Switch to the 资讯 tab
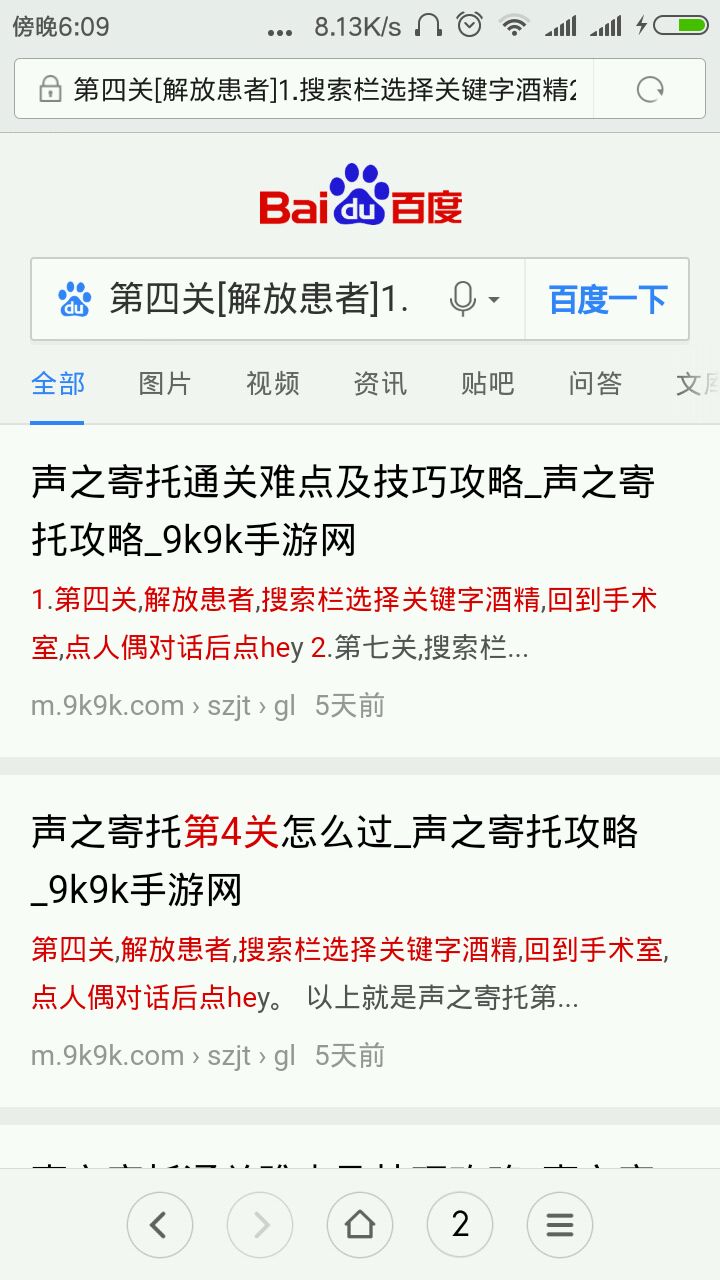Viewport: 720px width, 1280px height. (380, 384)
